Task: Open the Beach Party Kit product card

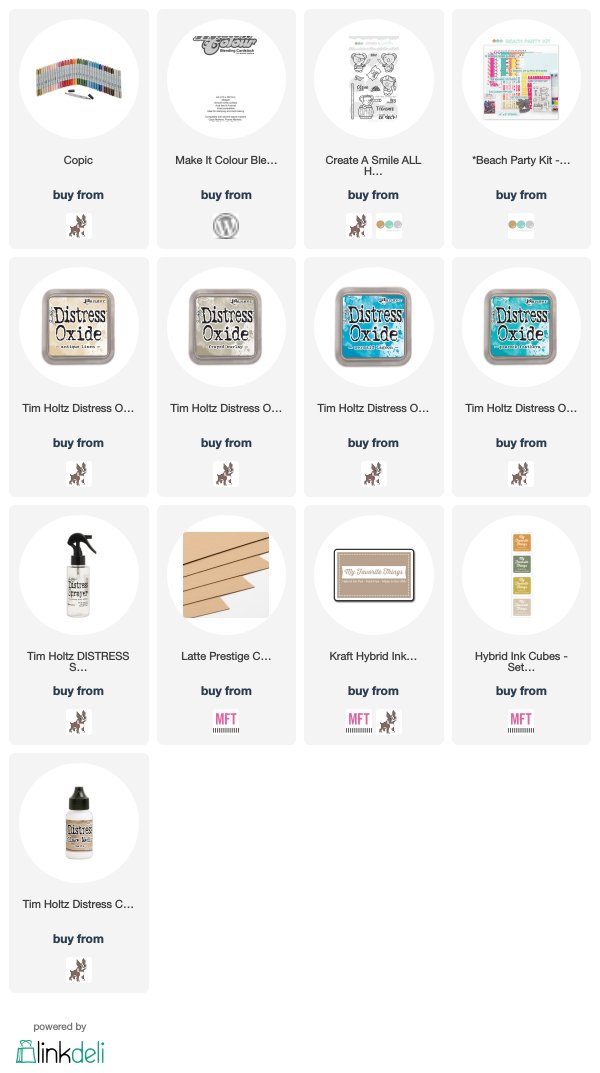Action: coord(521,80)
